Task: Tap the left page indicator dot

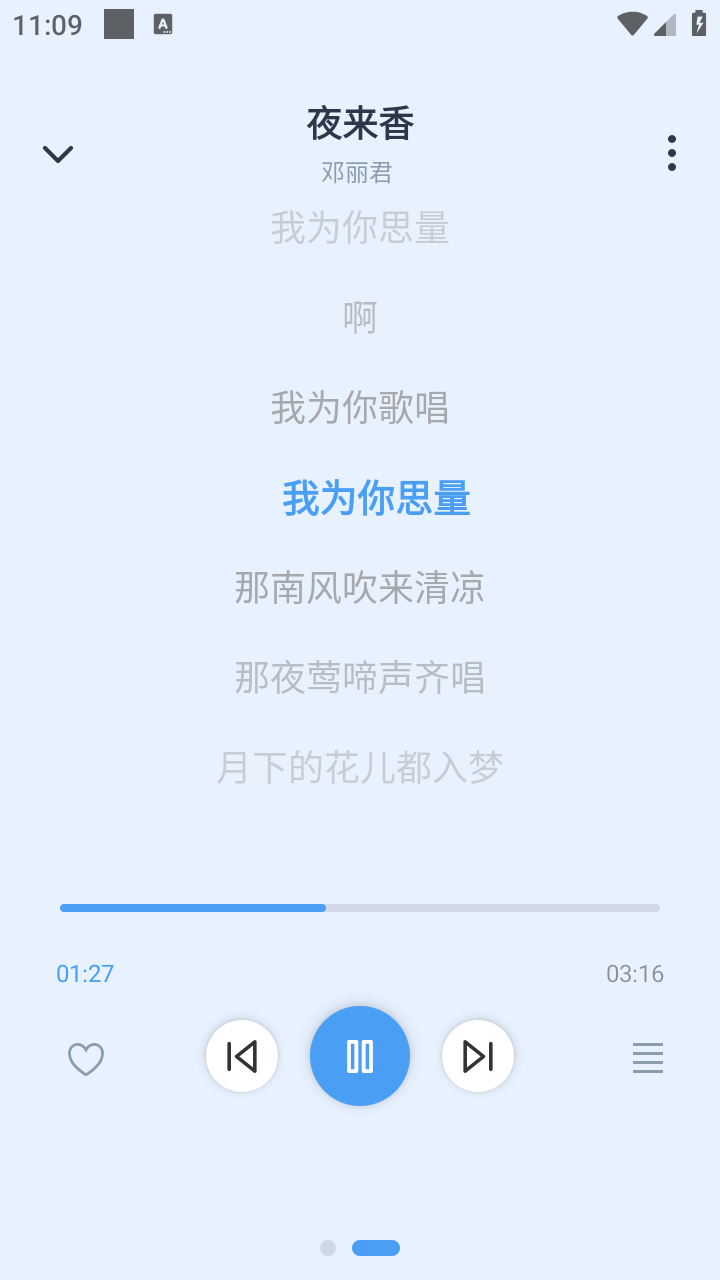Action: coord(329,1248)
